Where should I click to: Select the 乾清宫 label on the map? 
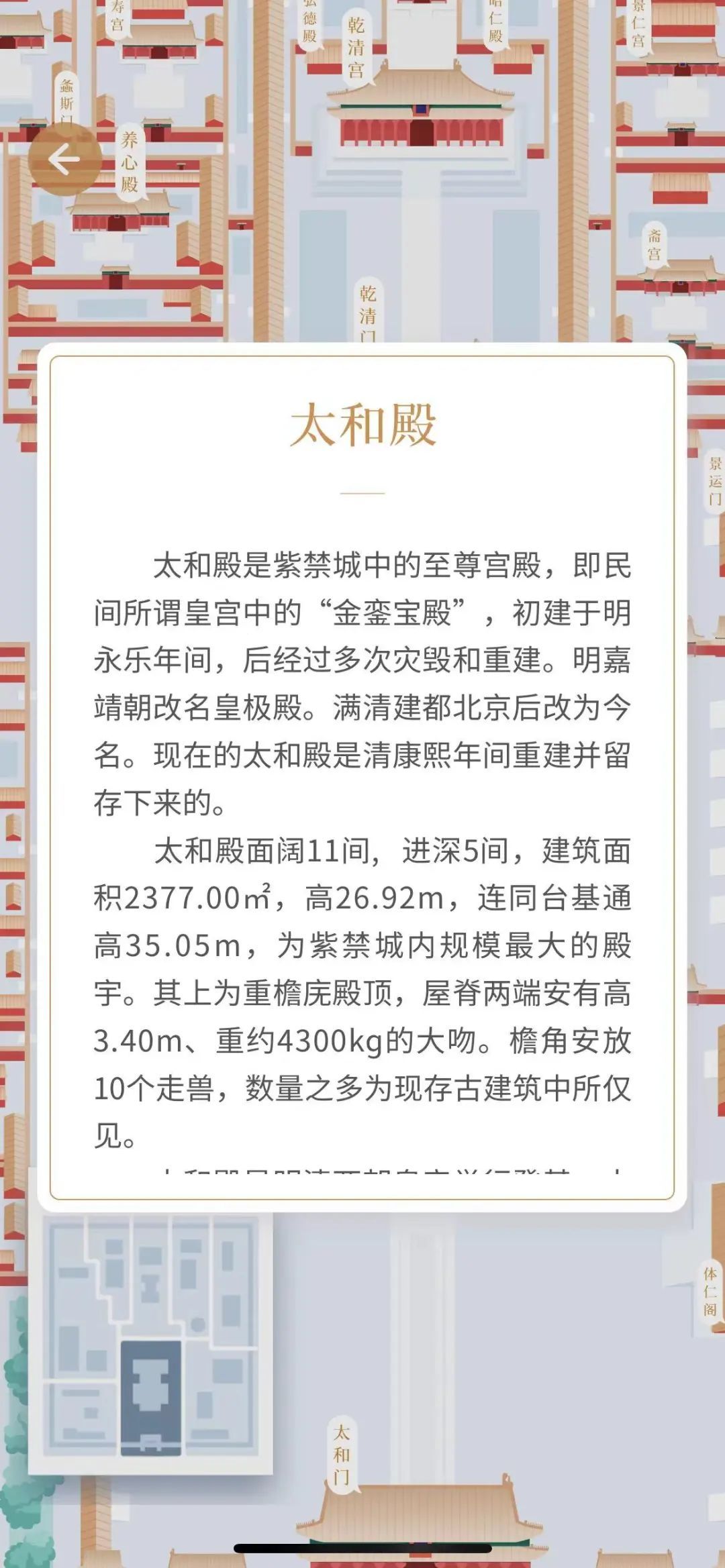coord(356,48)
